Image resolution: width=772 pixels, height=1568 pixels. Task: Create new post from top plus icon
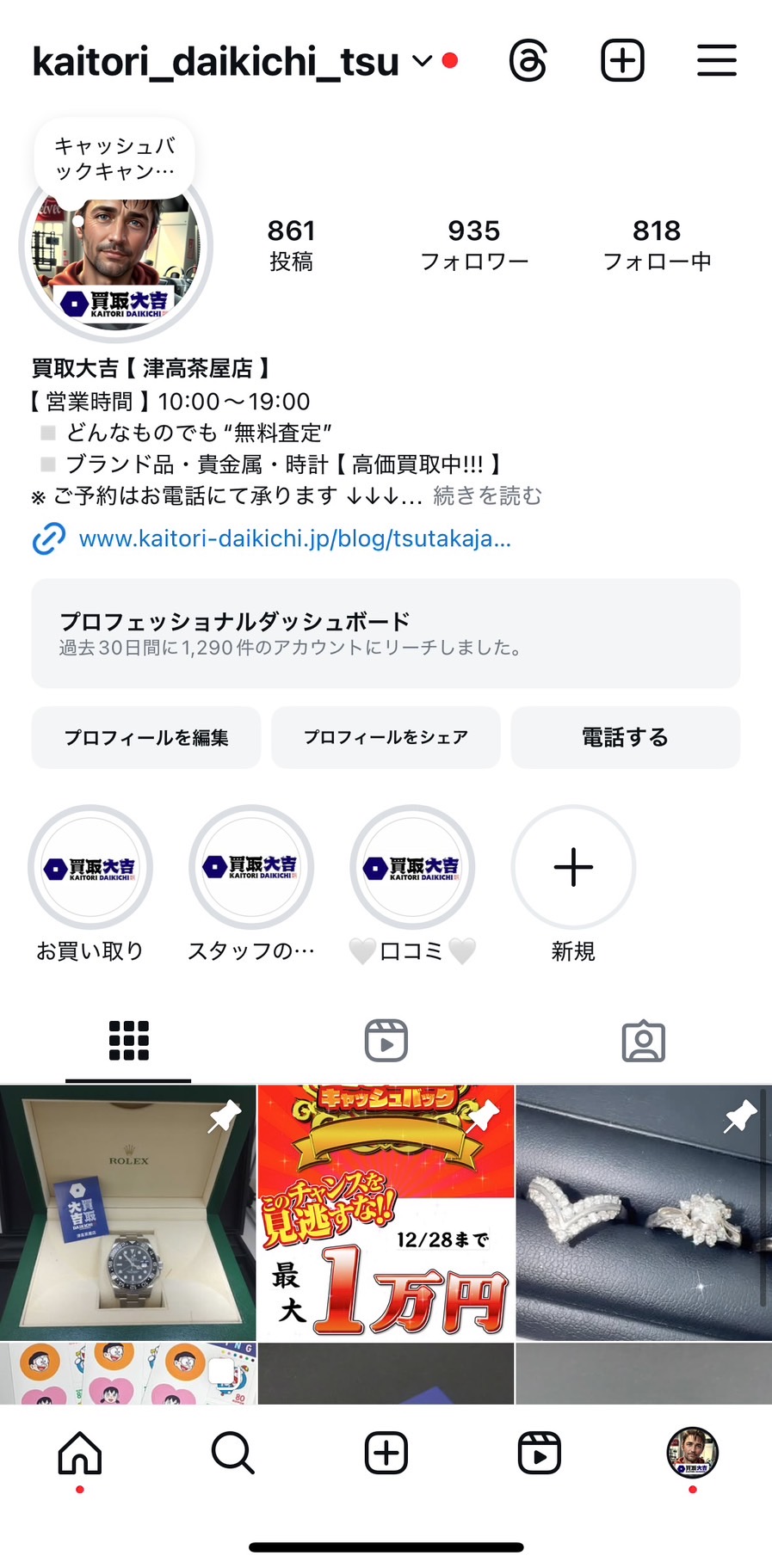pyautogui.click(x=621, y=61)
